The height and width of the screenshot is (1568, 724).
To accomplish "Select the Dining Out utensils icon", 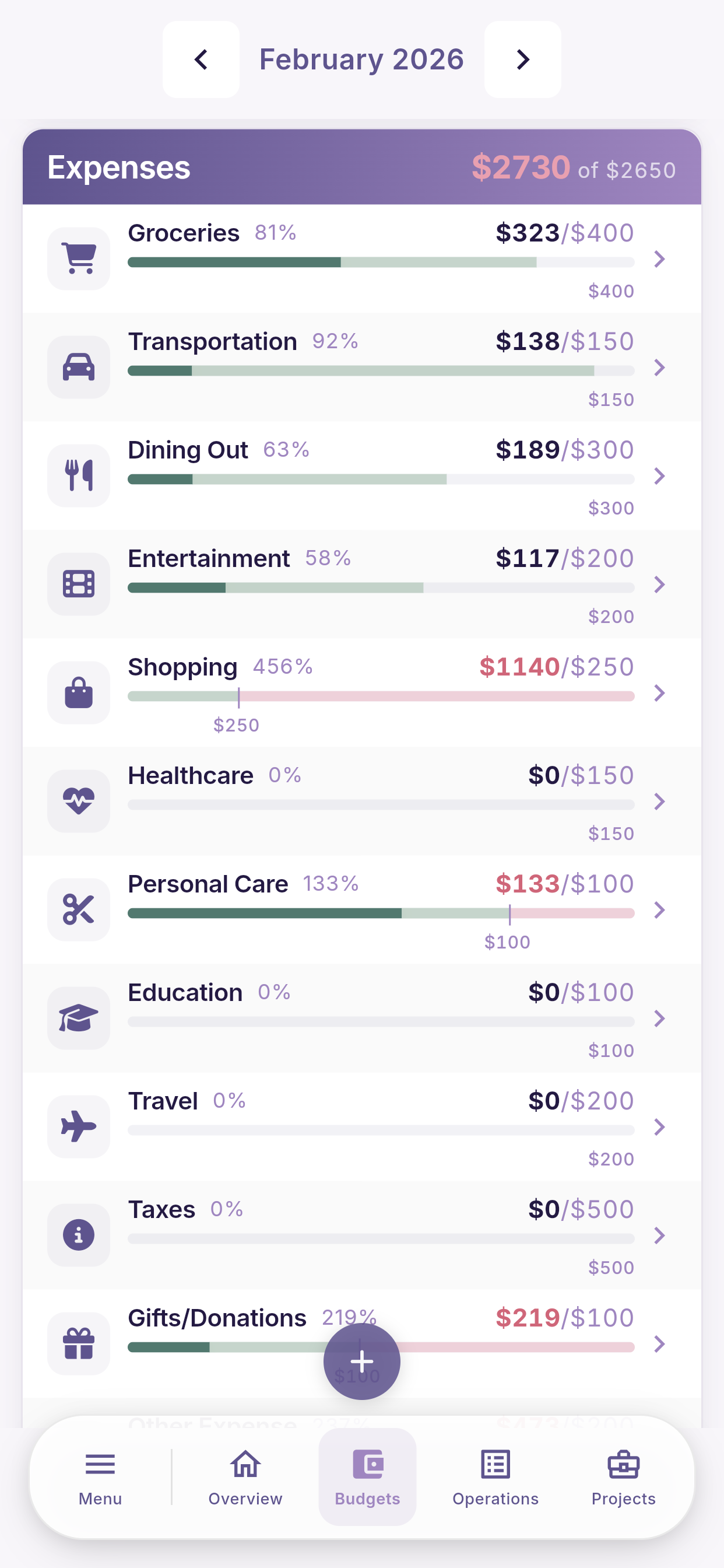I will 79,475.
